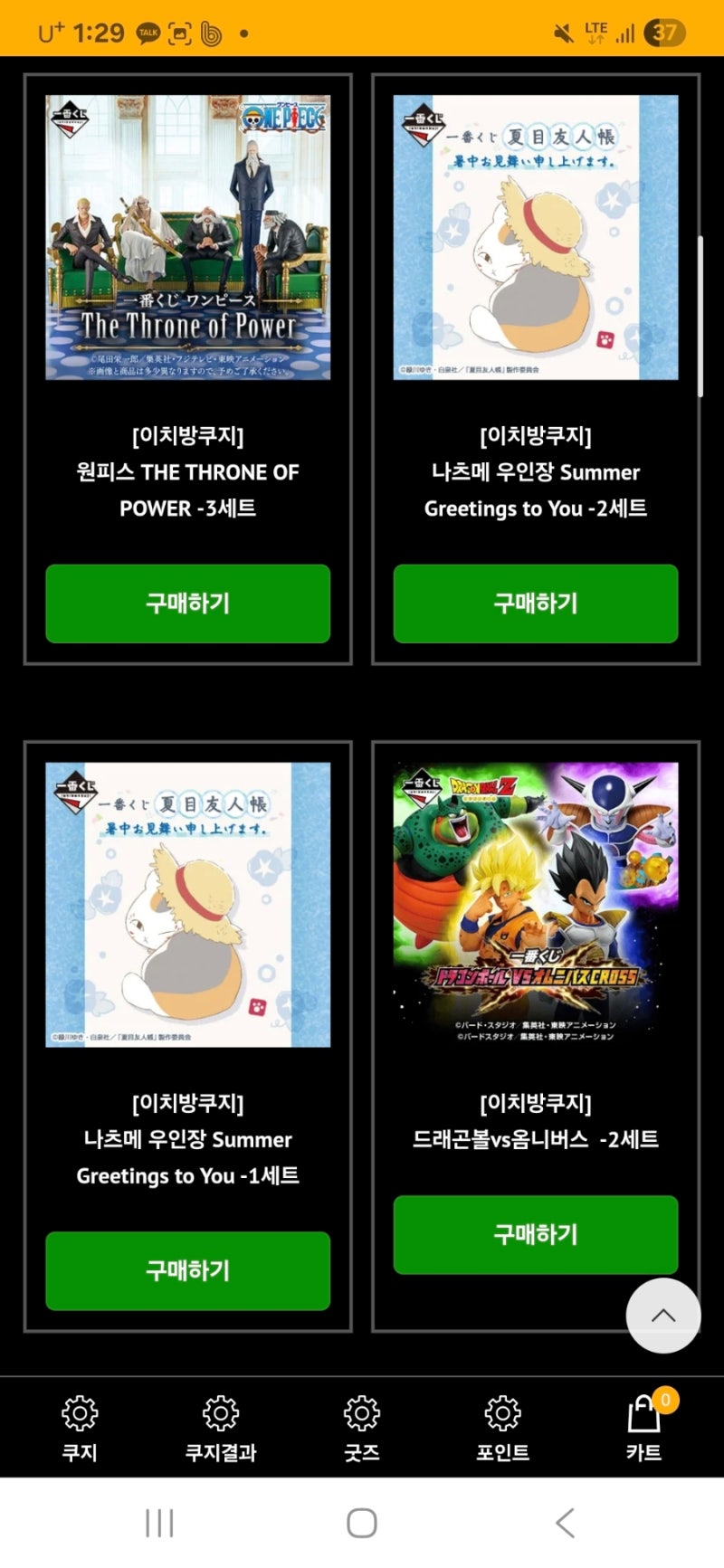View 나츠메 우인장 2세트 product image
The width and height of the screenshot is (724, 1568).
pyautogui.click(x=535, y=237)
